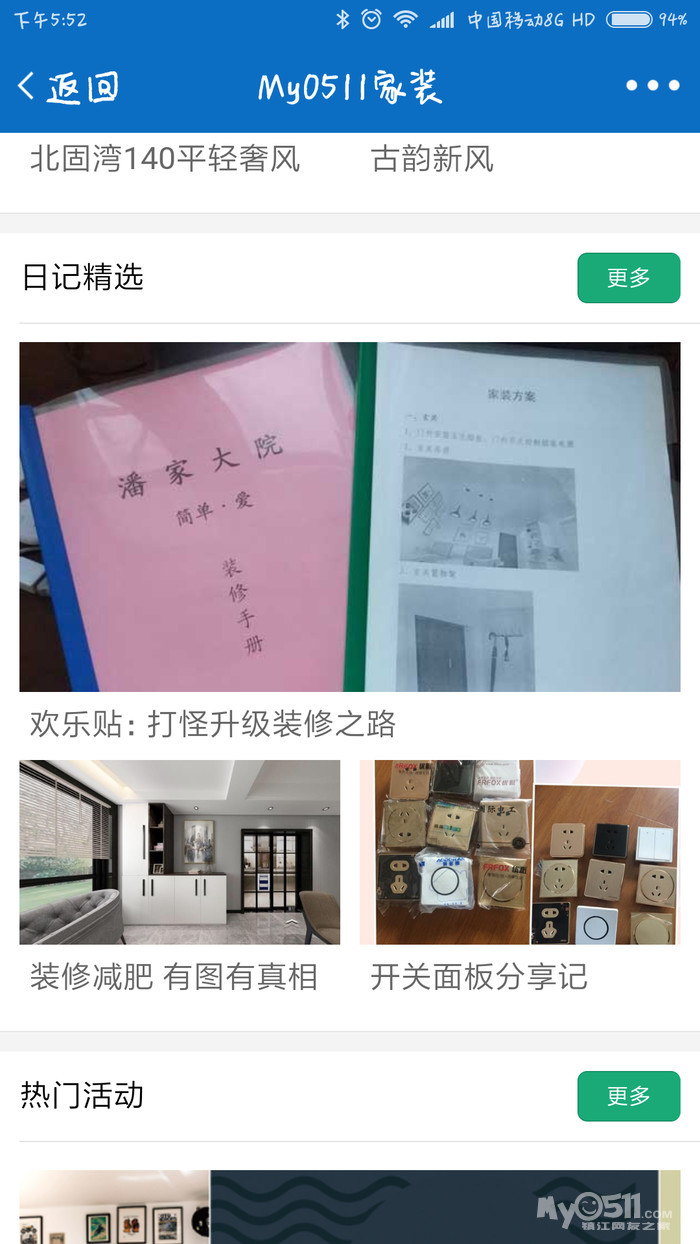Open the 北固湾140平轻奢风 case
This screenshot has height=1244, width=700.
click(165, 159)
